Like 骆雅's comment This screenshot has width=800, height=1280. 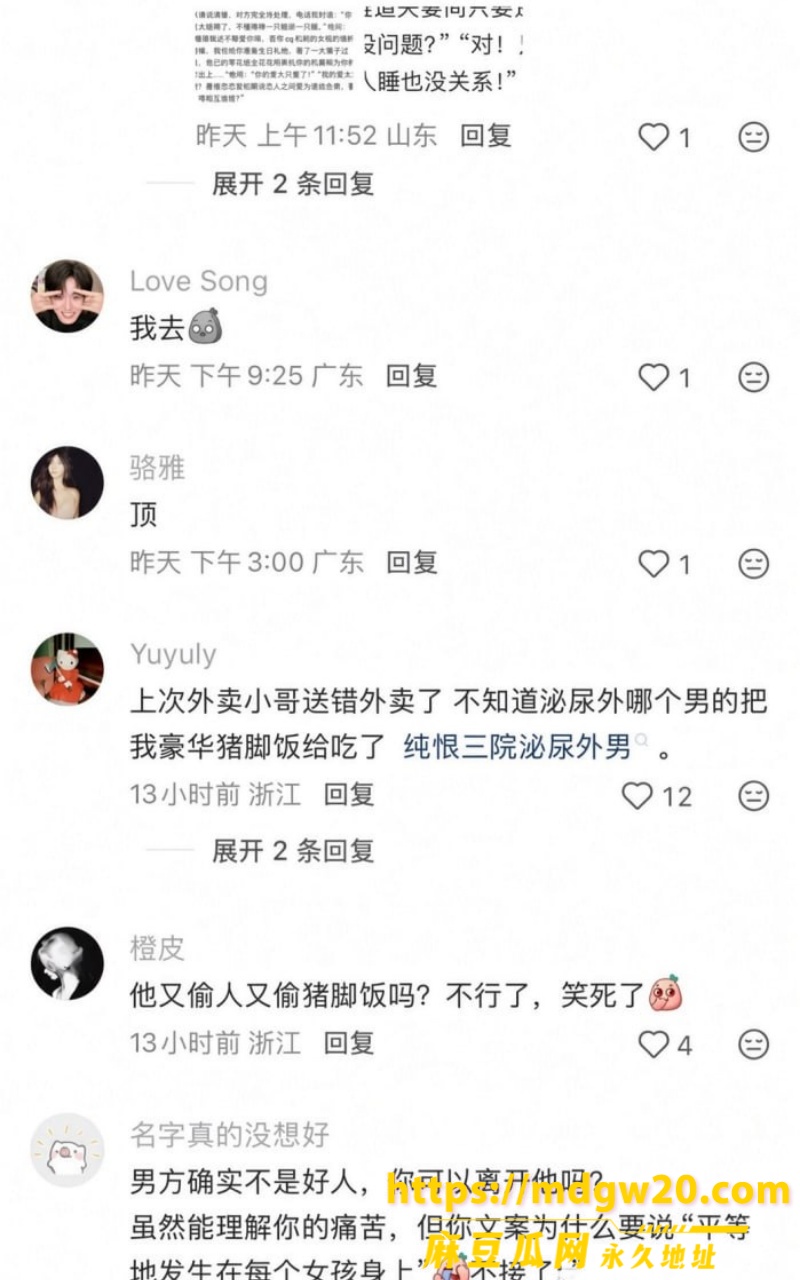[654, 564]
